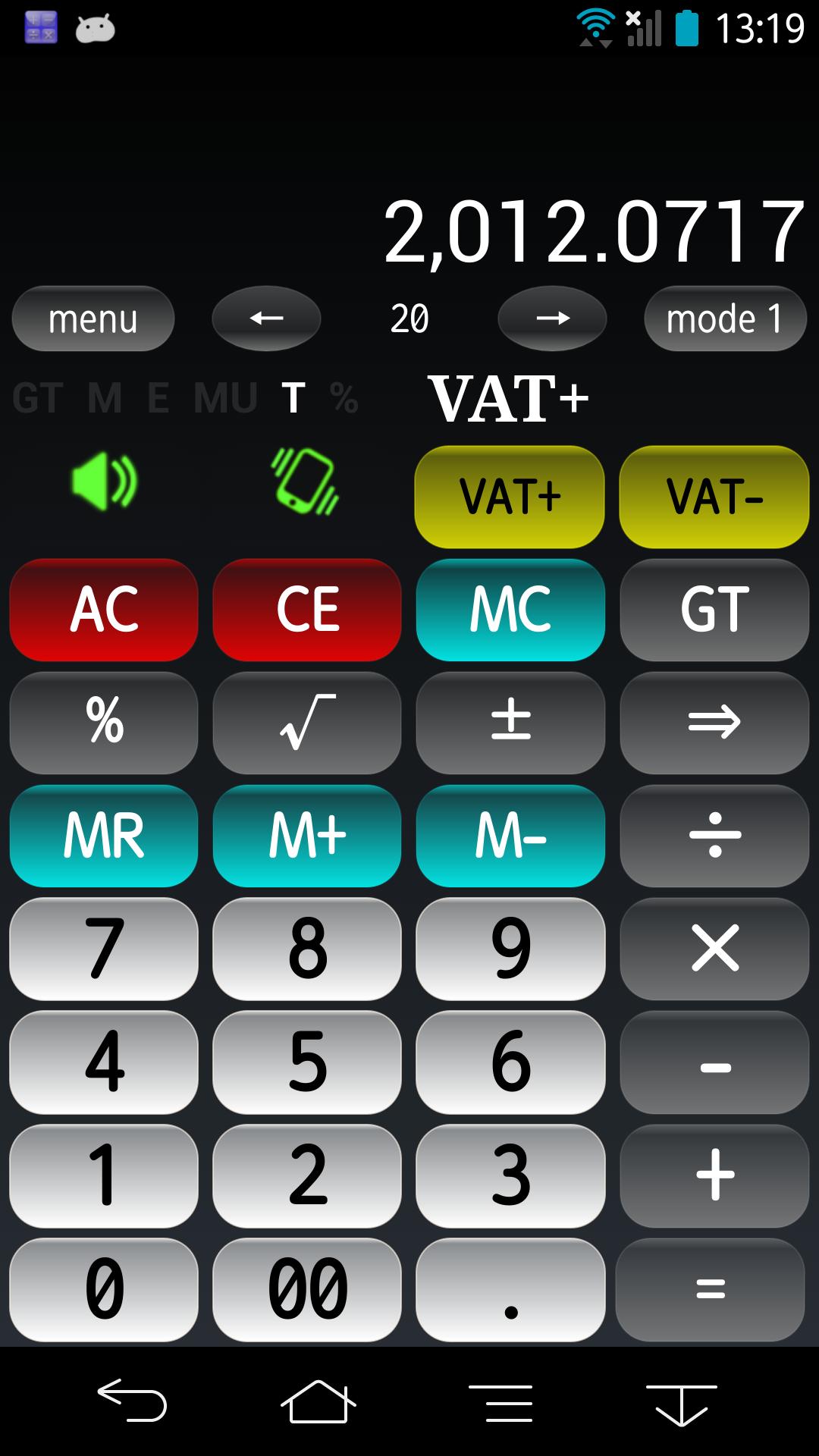Toggle VAT- calculation mode

pos(714,497)
